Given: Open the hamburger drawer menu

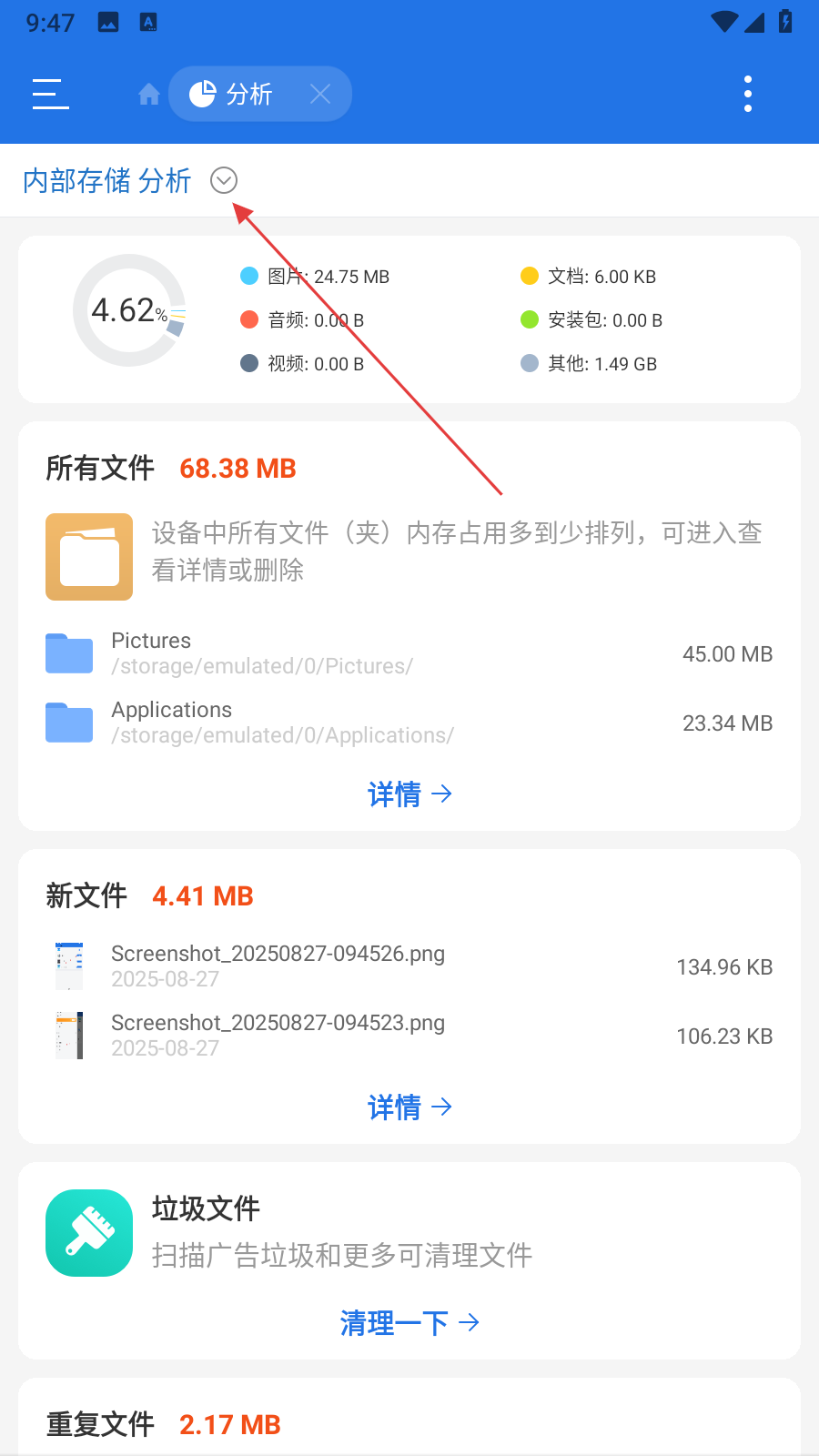Looking at the screenshot, I should [51, 94].
